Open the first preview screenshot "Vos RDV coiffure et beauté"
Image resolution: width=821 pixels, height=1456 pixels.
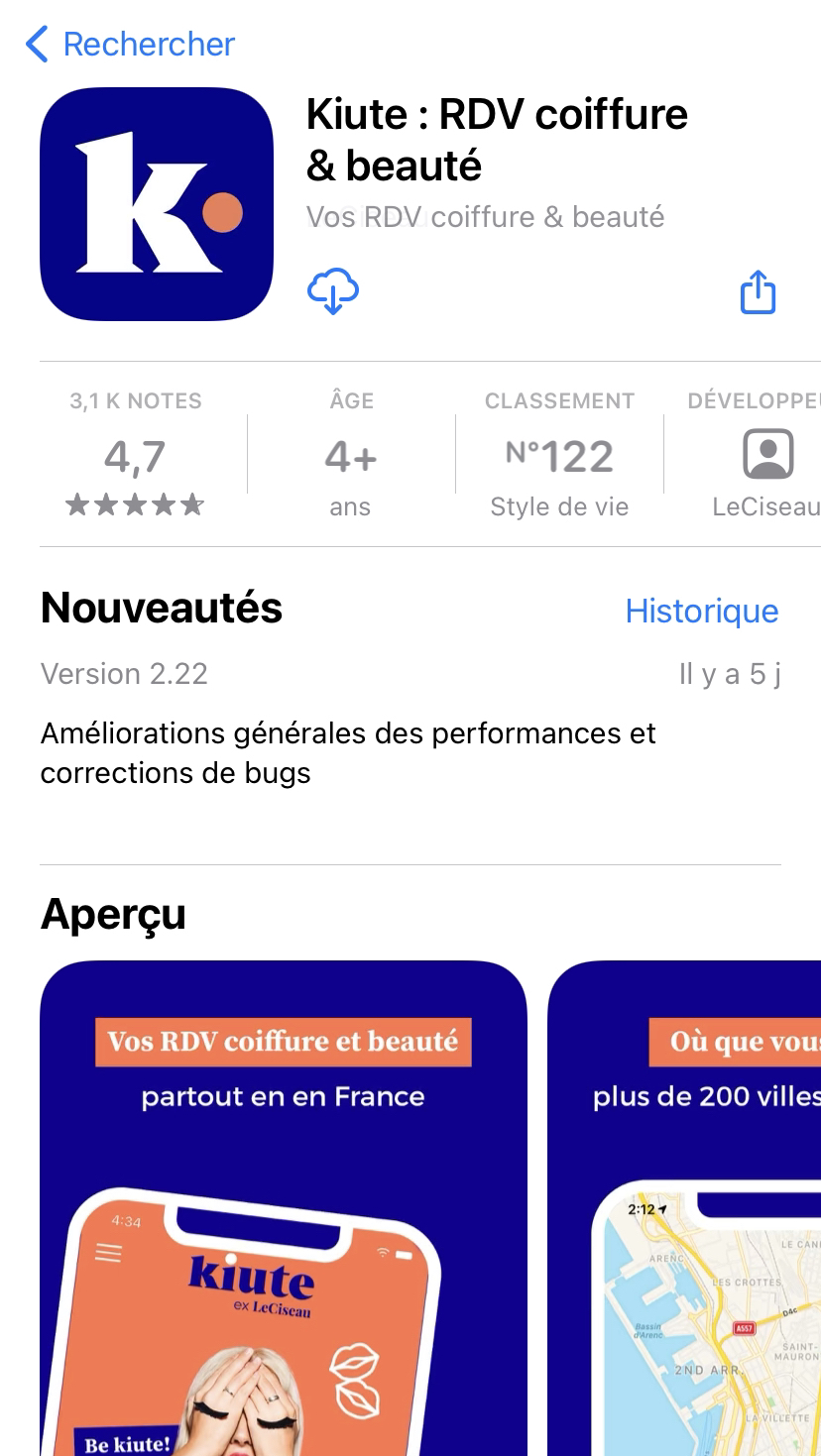[284, 1207]
